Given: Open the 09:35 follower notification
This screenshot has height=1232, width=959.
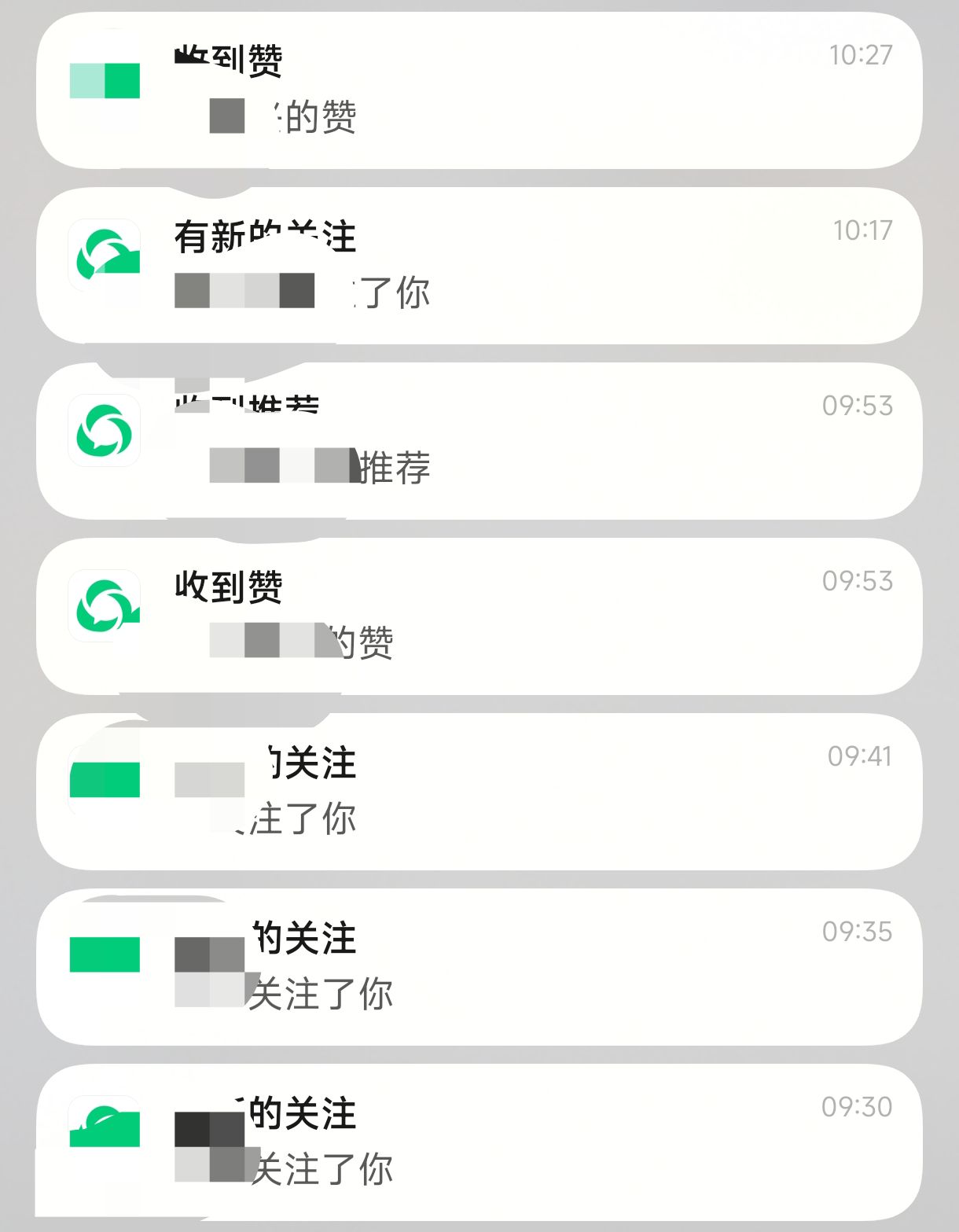Looking at the screenshot, I should [x=479, y=967].
